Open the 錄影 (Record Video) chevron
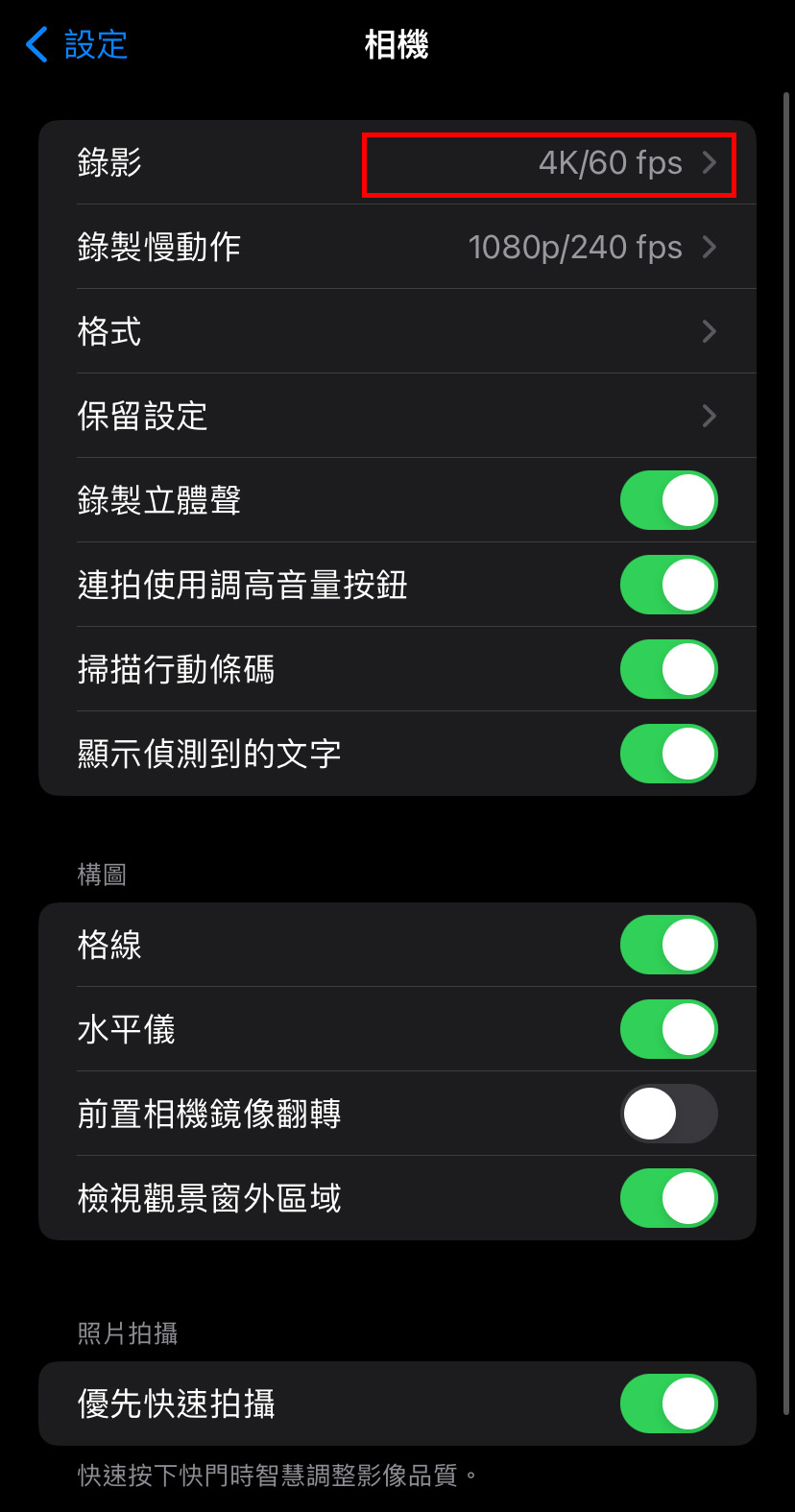 709,163
